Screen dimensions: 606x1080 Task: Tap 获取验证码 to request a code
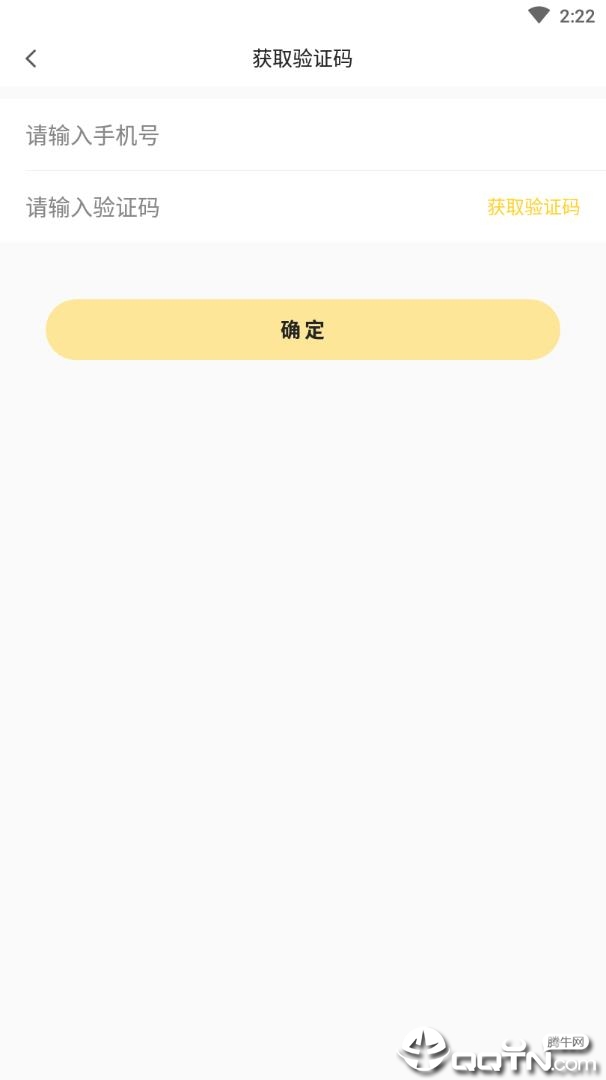533,207
